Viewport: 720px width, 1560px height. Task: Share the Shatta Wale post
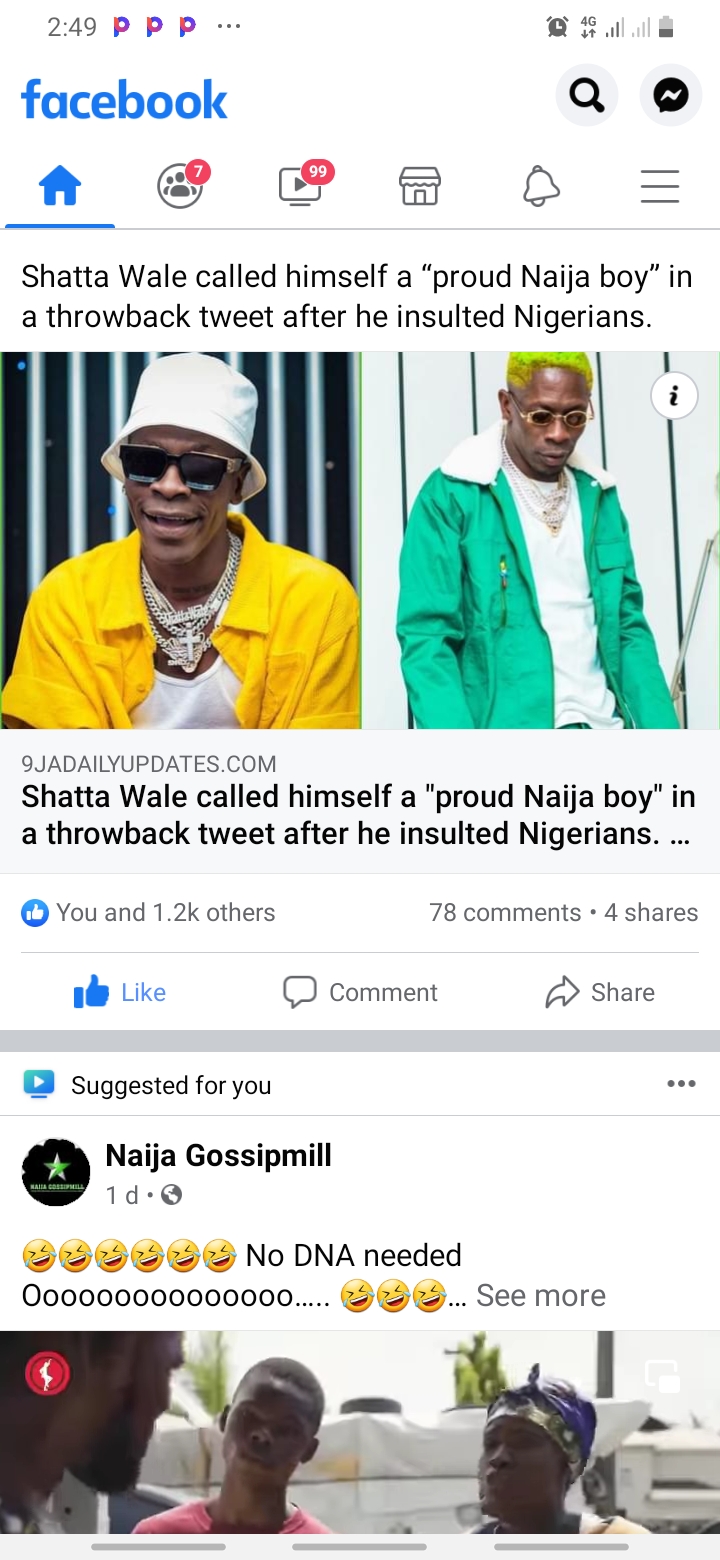click(x=600, y=992)
